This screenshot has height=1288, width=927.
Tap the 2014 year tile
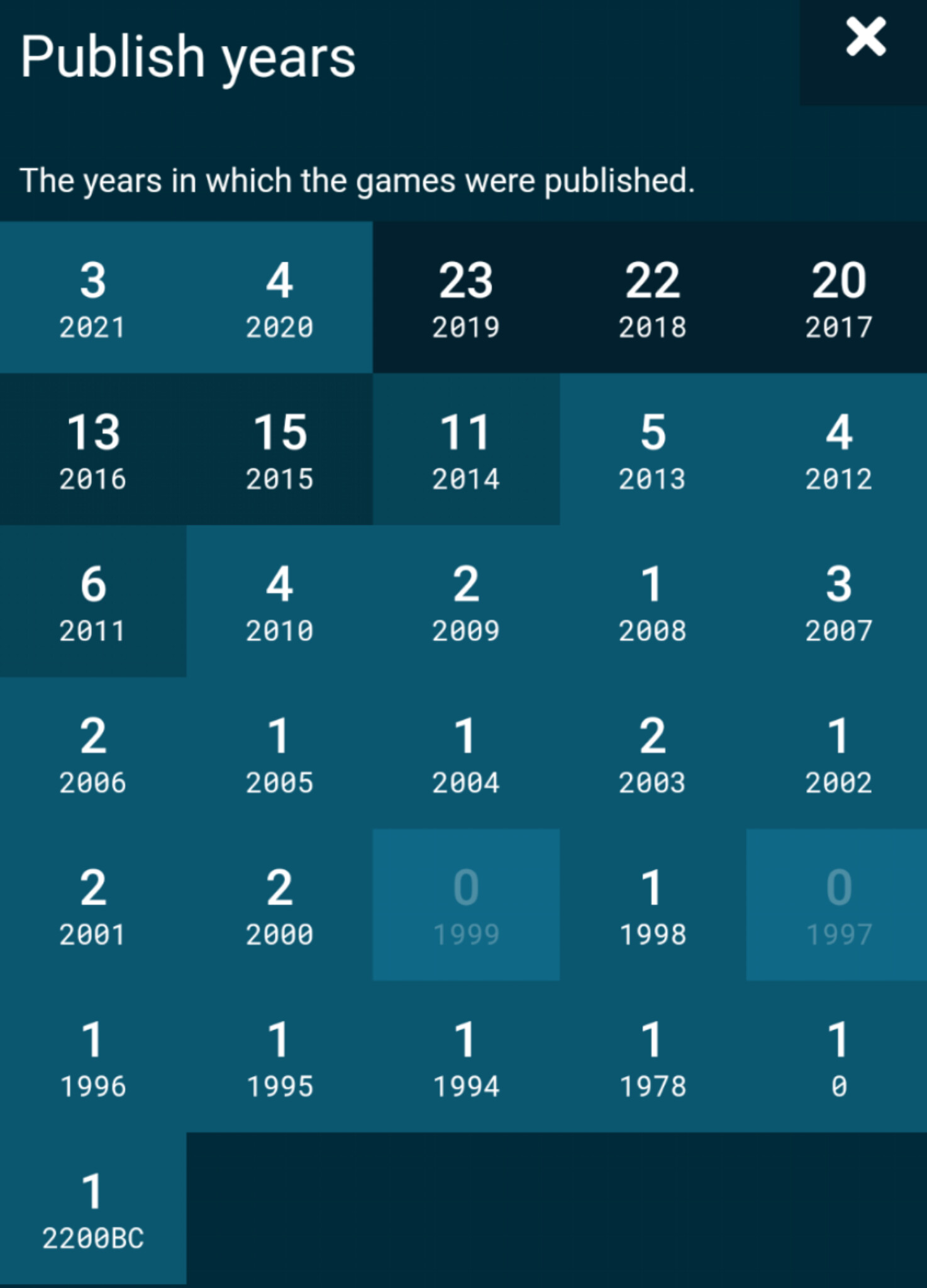466,449
